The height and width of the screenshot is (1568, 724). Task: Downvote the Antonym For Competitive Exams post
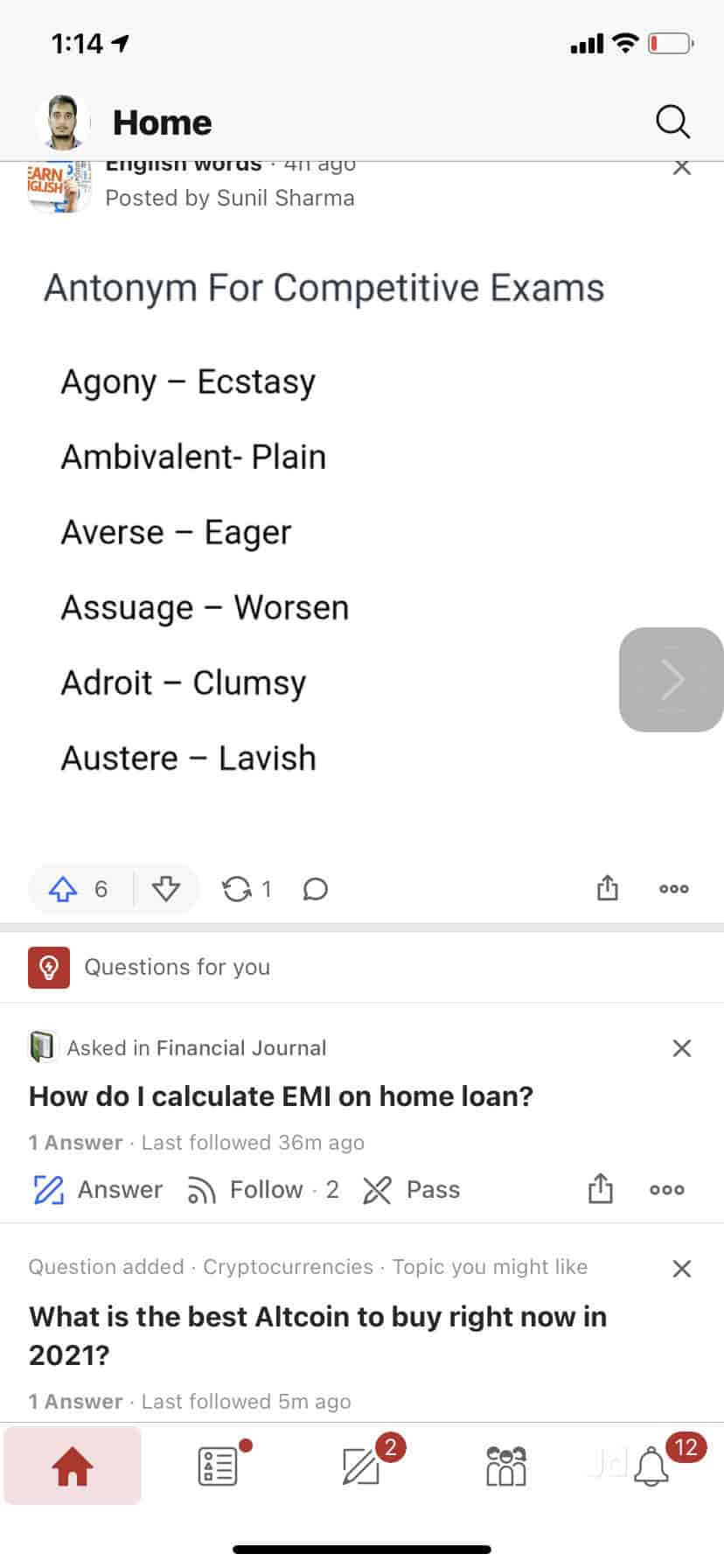coord(165,889)
